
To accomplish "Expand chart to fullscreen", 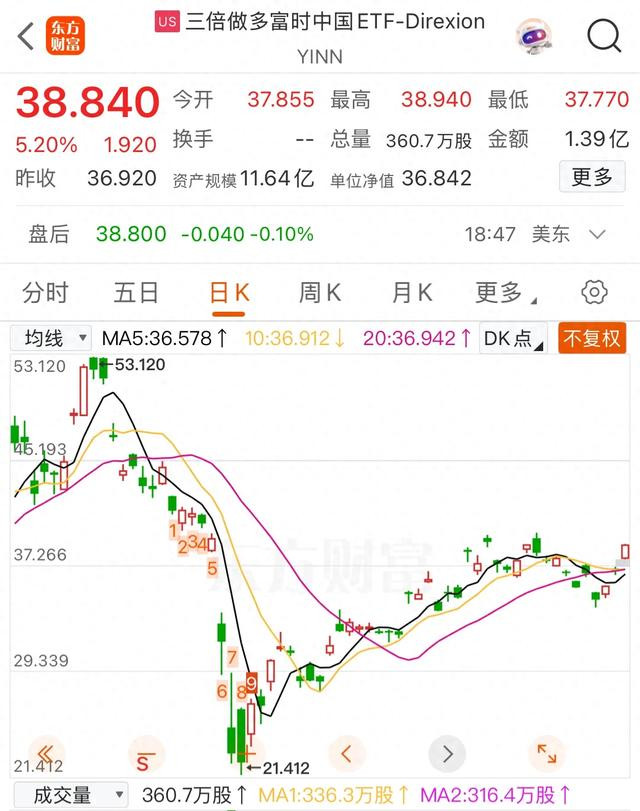I will coord(547,753).
